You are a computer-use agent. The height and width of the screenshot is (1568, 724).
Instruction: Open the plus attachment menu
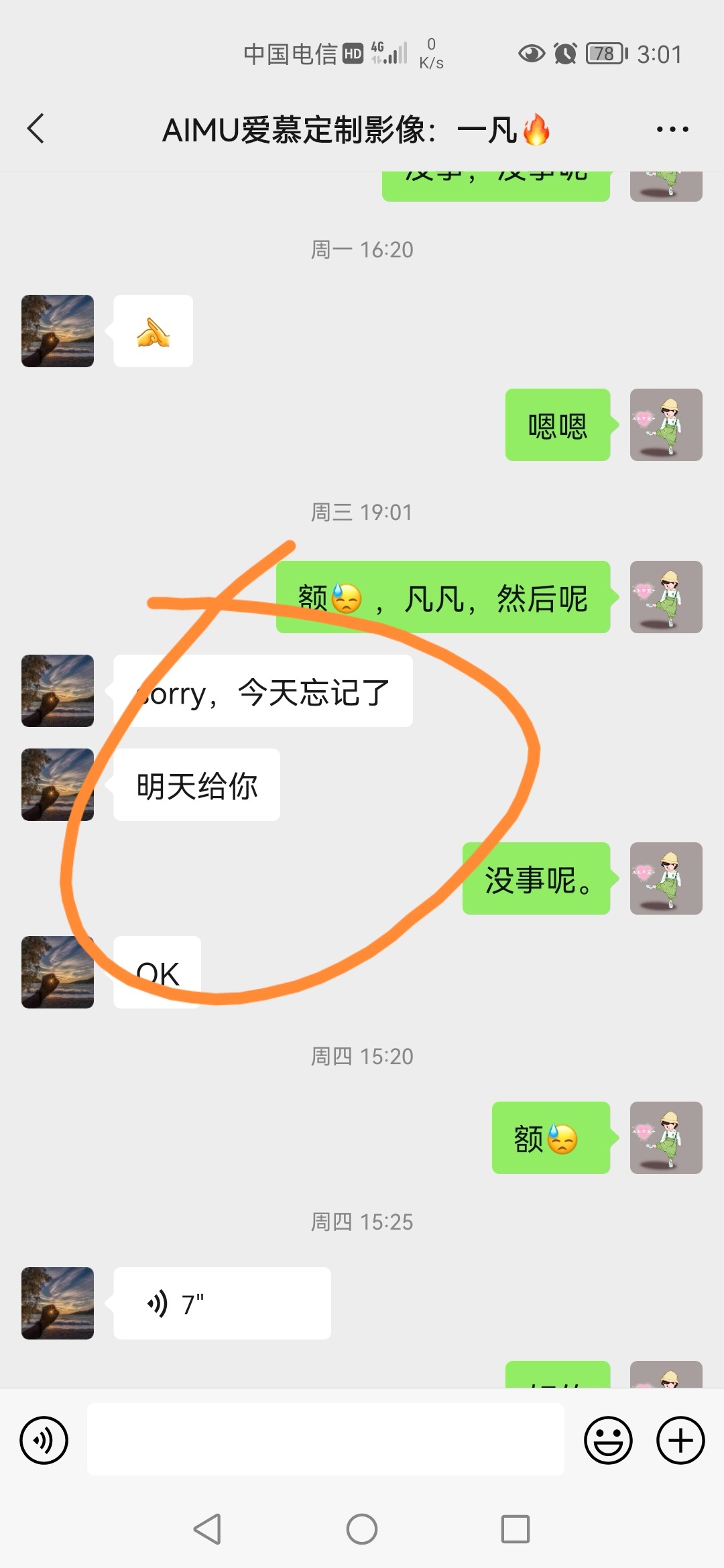pyautogui.click(x=680, y=1440)
